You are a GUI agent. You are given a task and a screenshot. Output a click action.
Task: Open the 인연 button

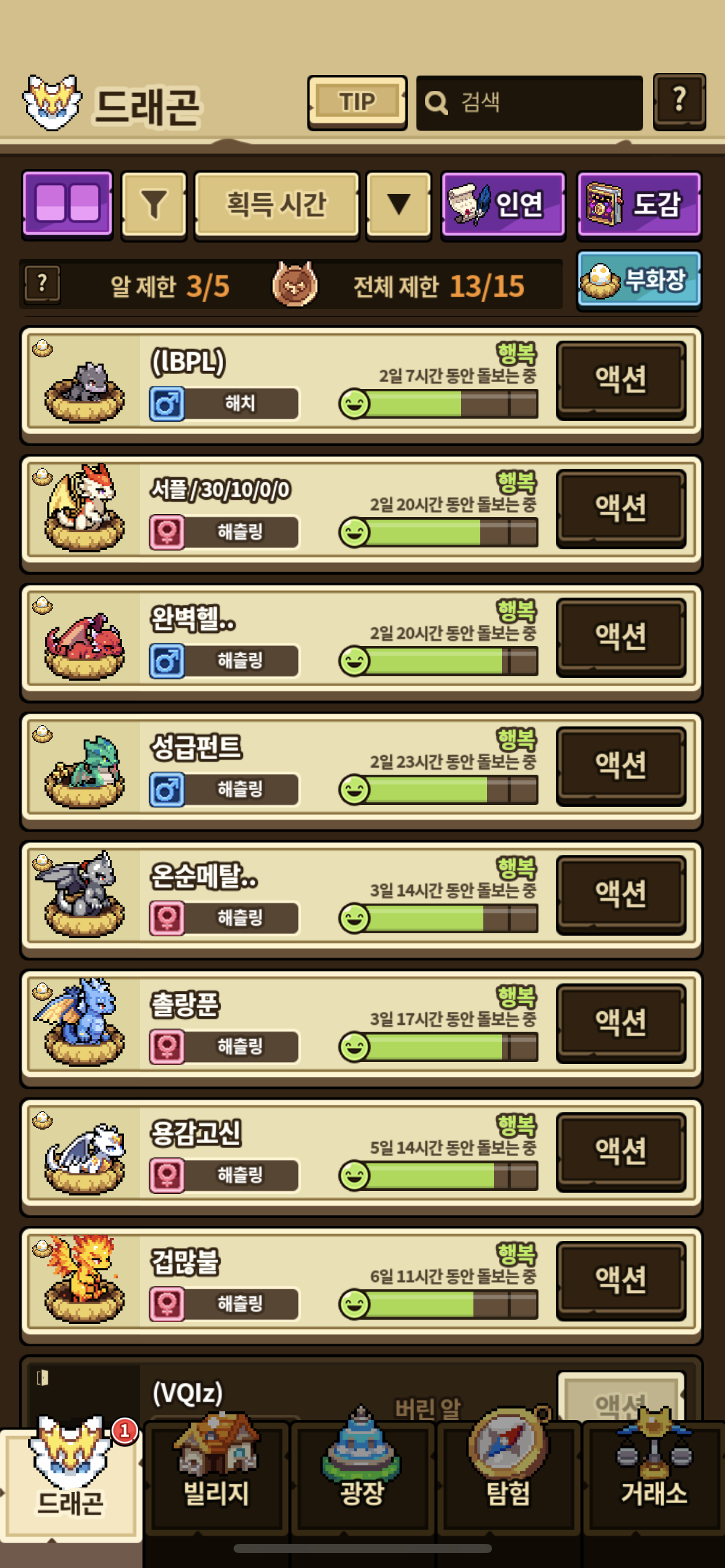pos(503,205)
